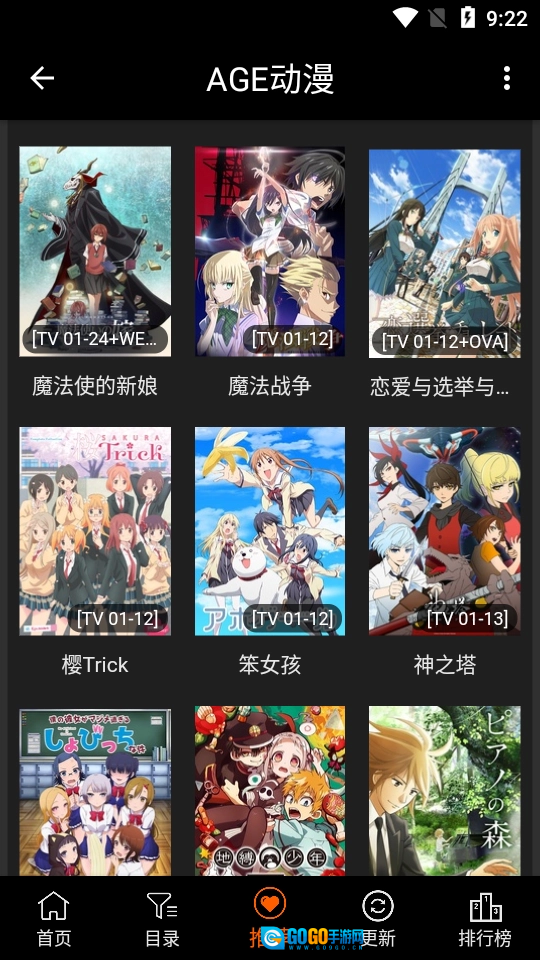Viewport: 540px width, 960px height.
Task: Go back with the arrow icon
Action: pos(42,78)
